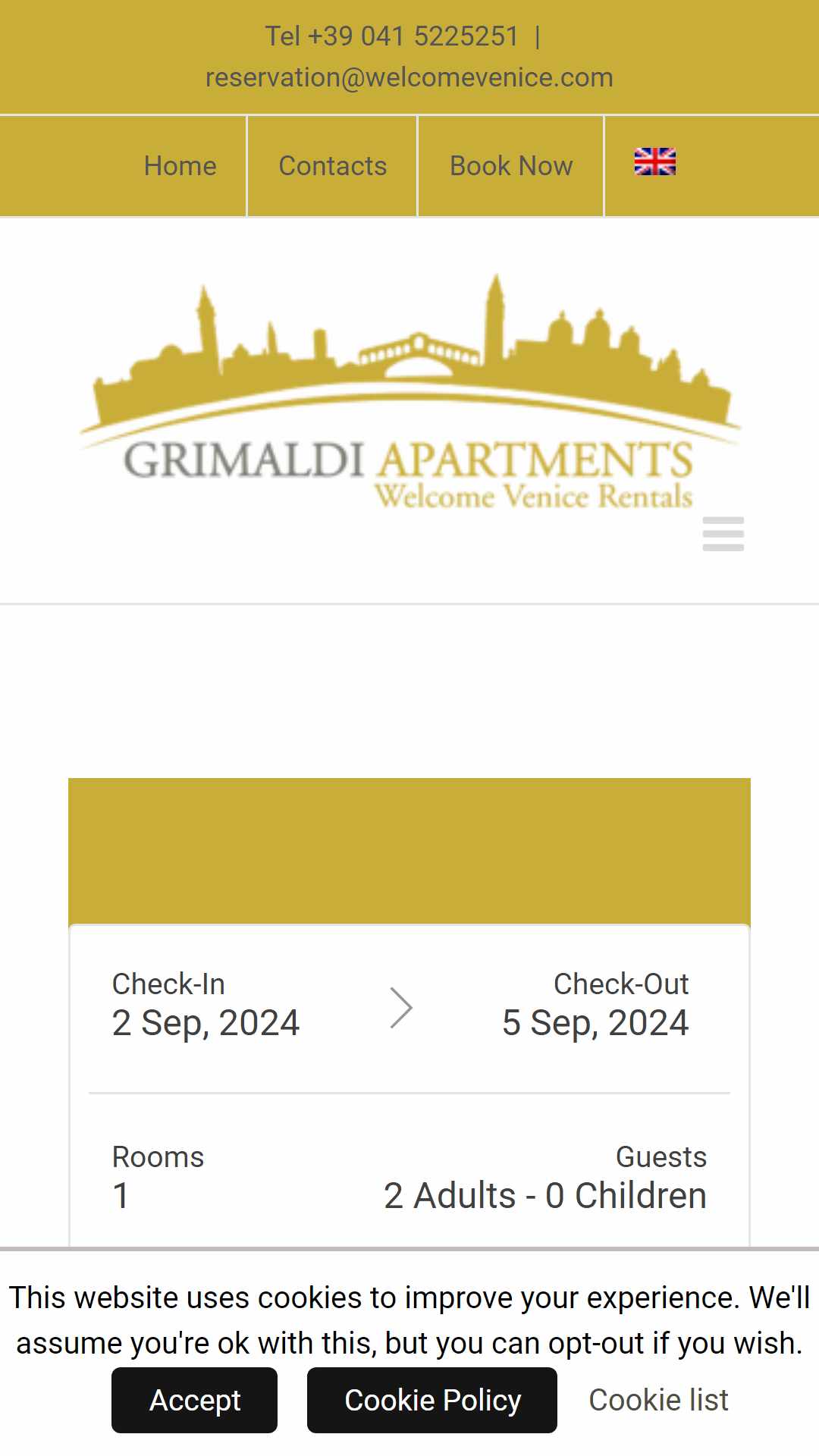This screenshot has width=819, height=1456.
Task: View the Cookie list
Action: tap(658, 1400)
